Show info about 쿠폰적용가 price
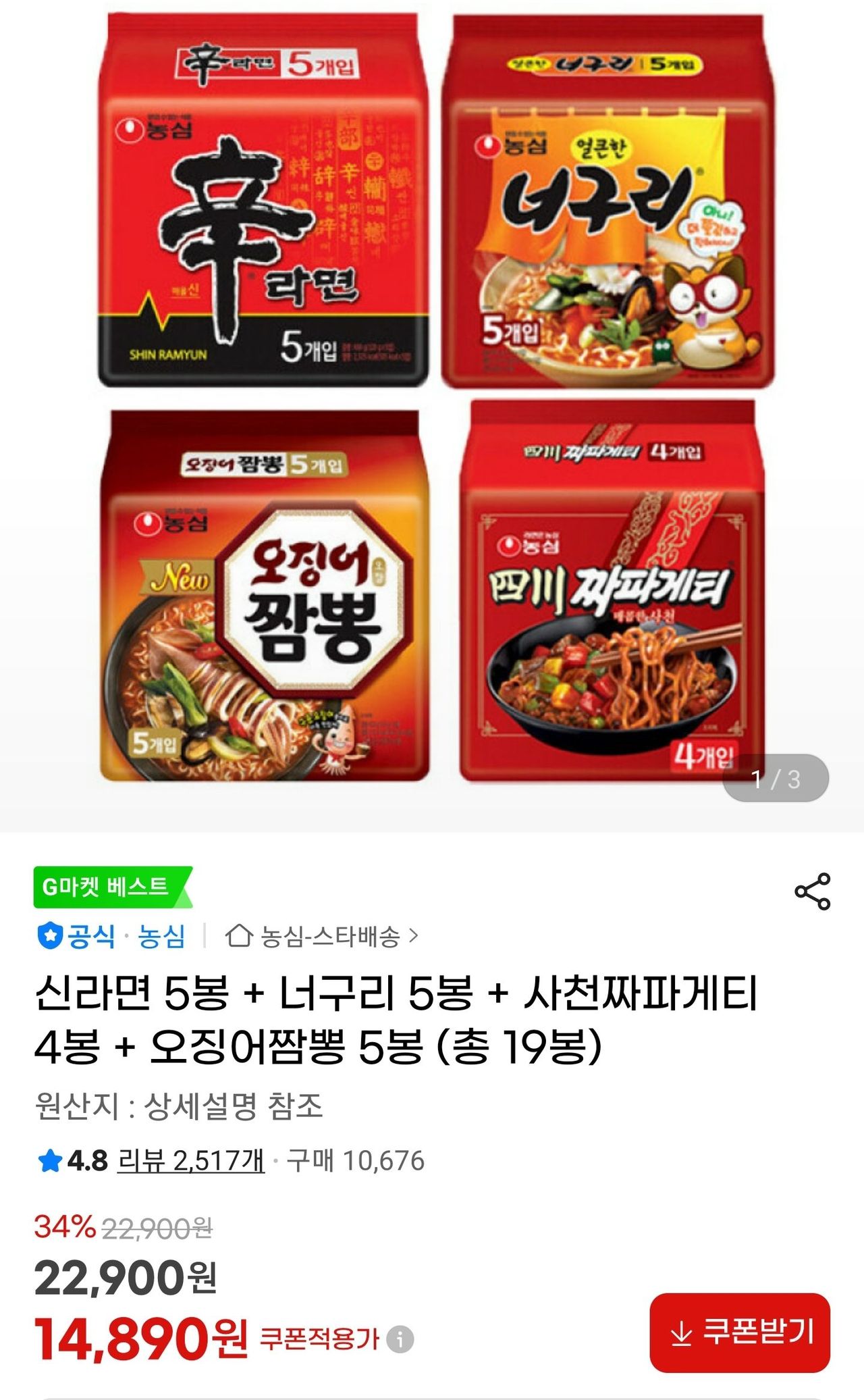Image resolution: width=864 pixels, height=1400 pixels. pyautogui.click(x=400, y=1339)
